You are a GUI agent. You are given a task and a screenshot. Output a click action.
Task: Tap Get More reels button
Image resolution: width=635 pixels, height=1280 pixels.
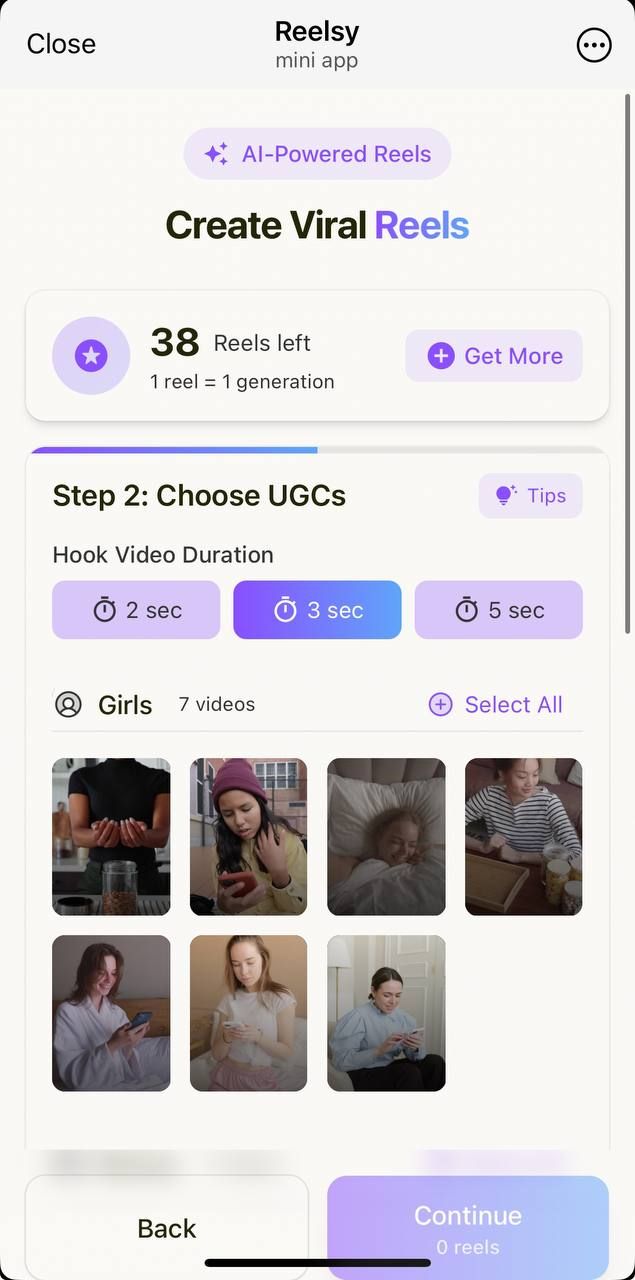click(x=494, y=356)
